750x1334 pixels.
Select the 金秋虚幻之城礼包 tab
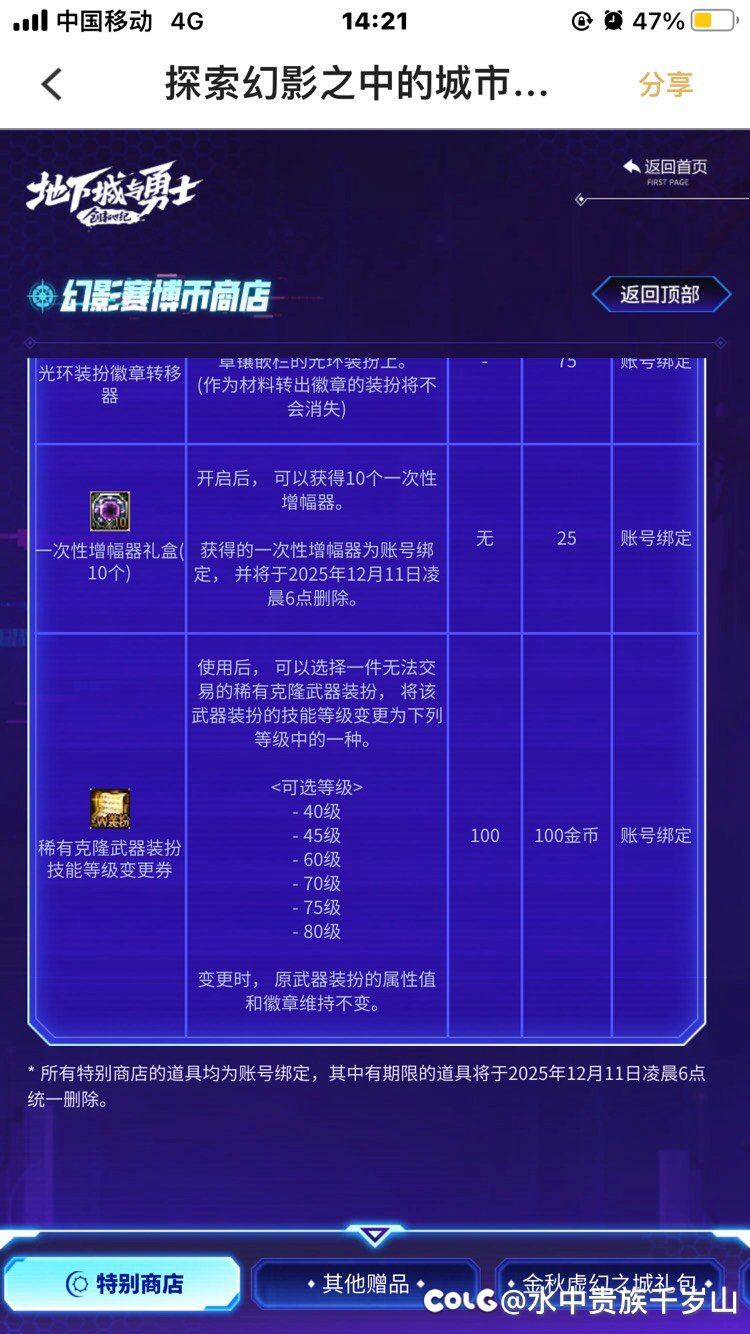click(610, 1284)
